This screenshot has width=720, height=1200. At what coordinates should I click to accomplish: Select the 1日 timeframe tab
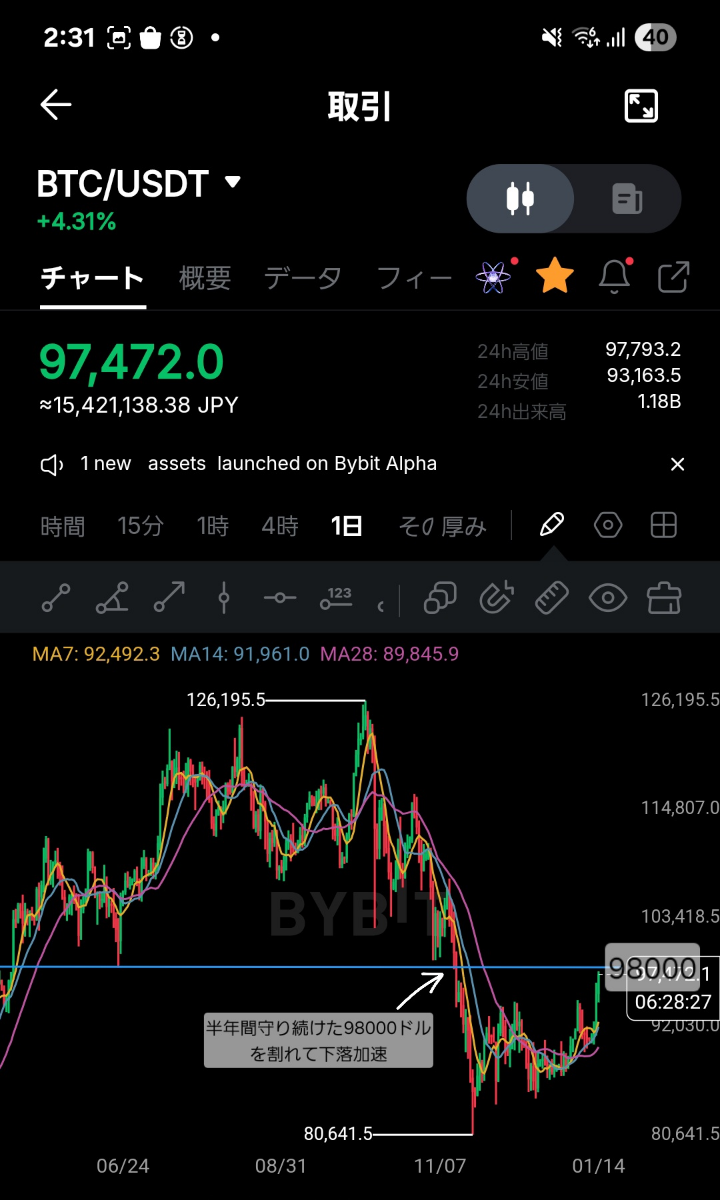345,524
